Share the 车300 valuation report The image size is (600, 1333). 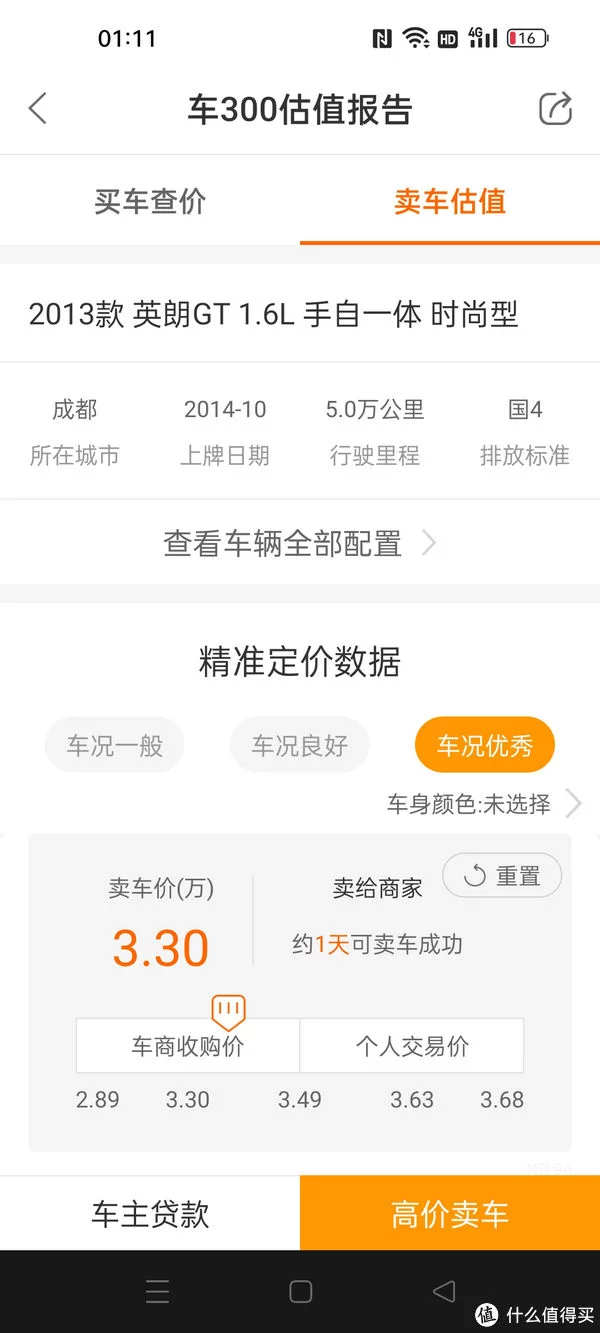click(555, 108)
